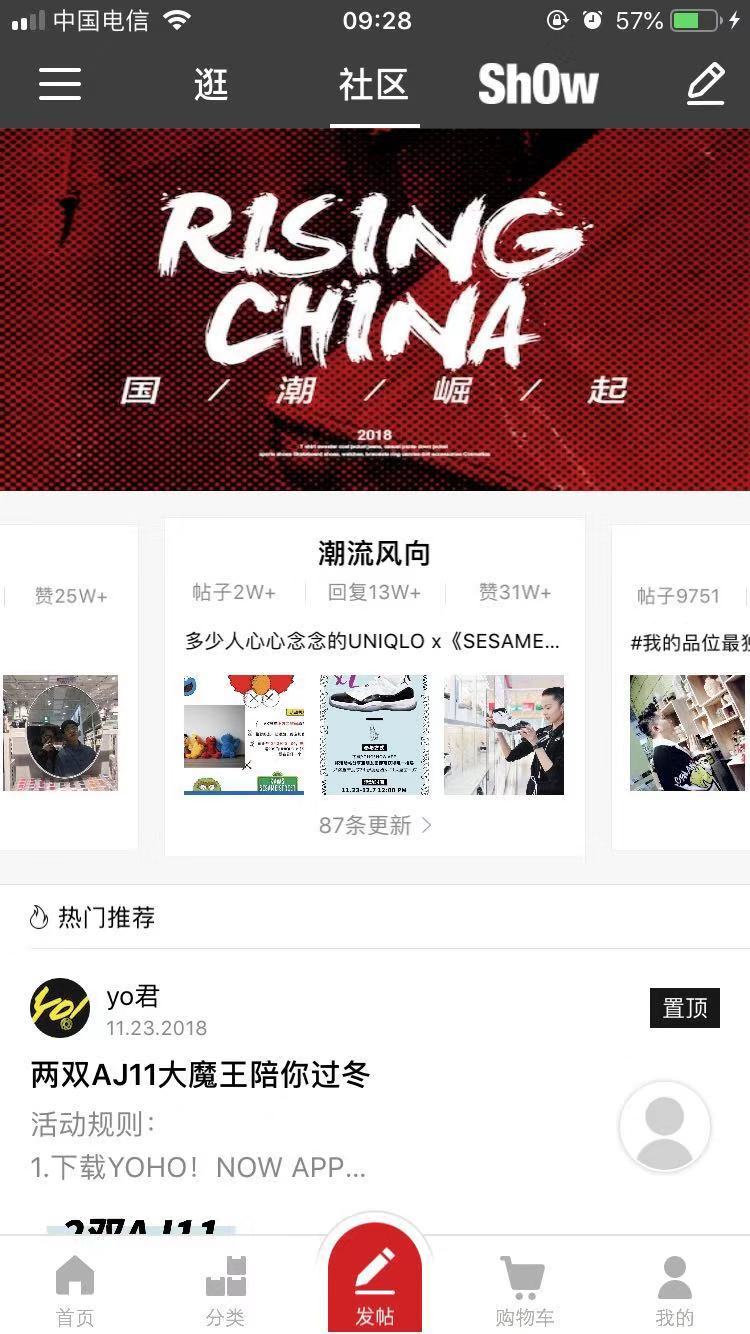Open the Rising China 国潮崛起 banner
This screenshot has width=750, height=1334.
375,310
